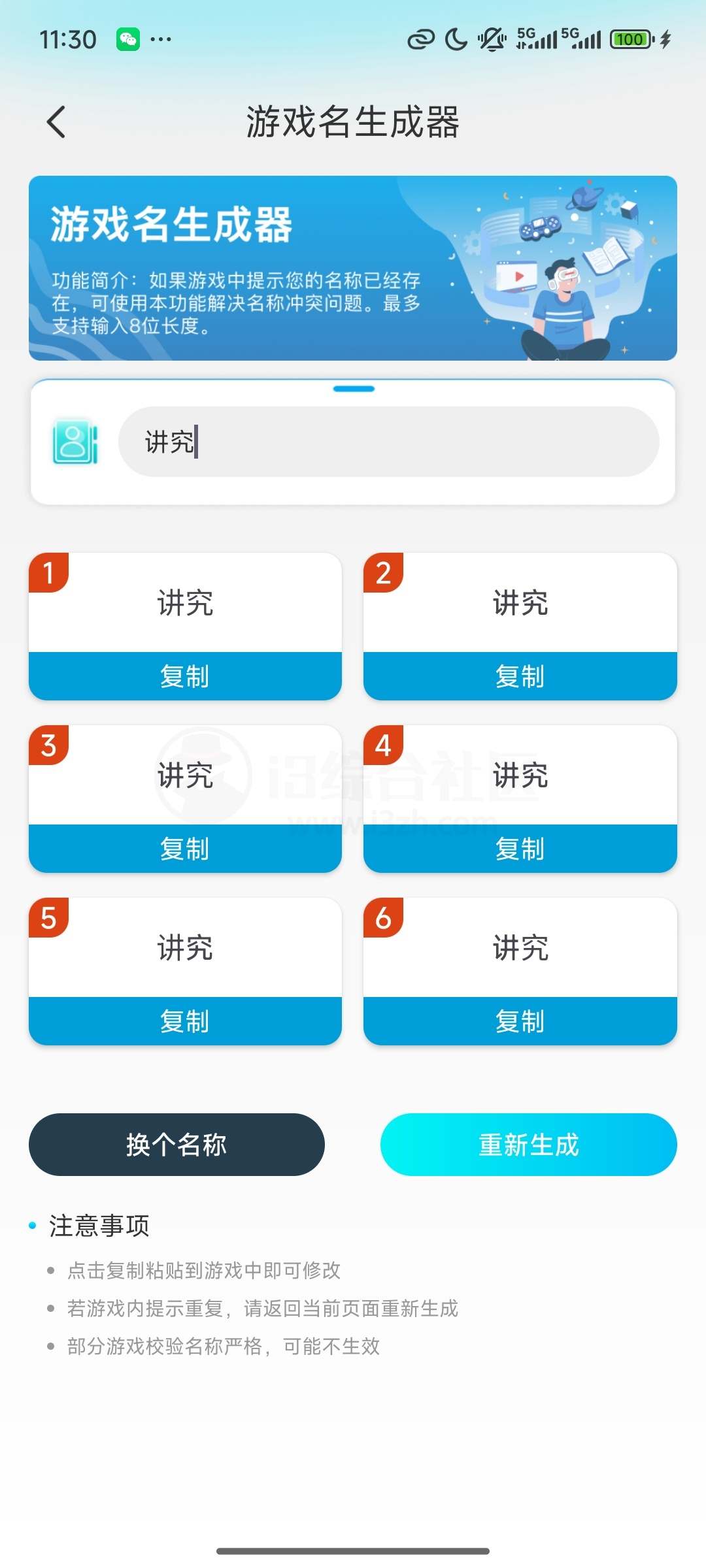Tap the 5G signal icon
Screen dimensions: 706x1568
(535, 38)
